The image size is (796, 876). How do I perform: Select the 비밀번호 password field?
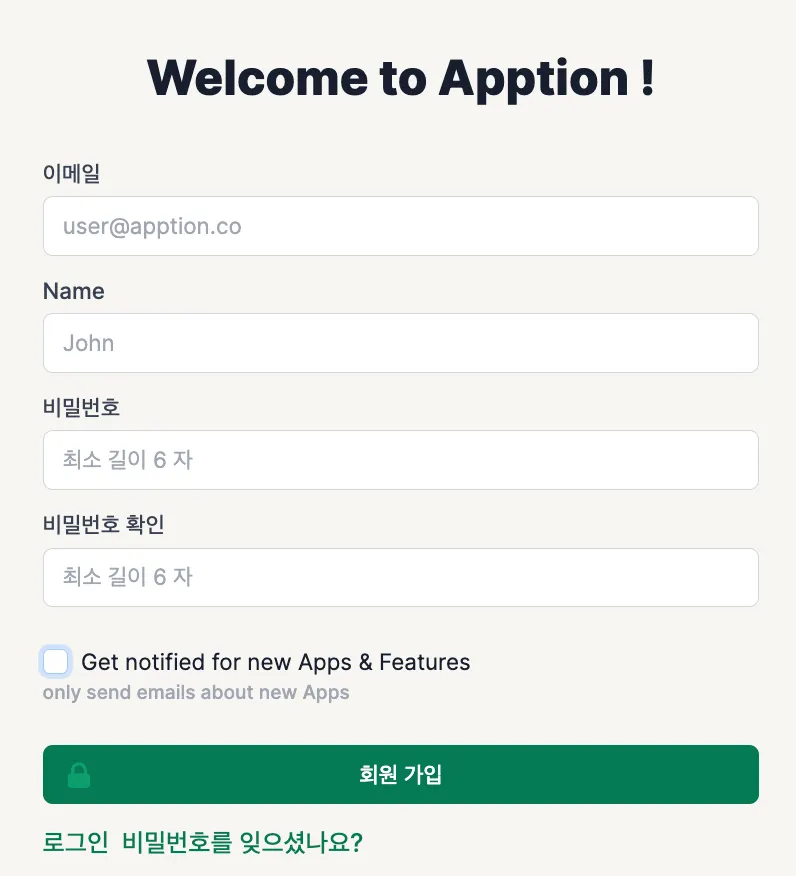[400, 460]
